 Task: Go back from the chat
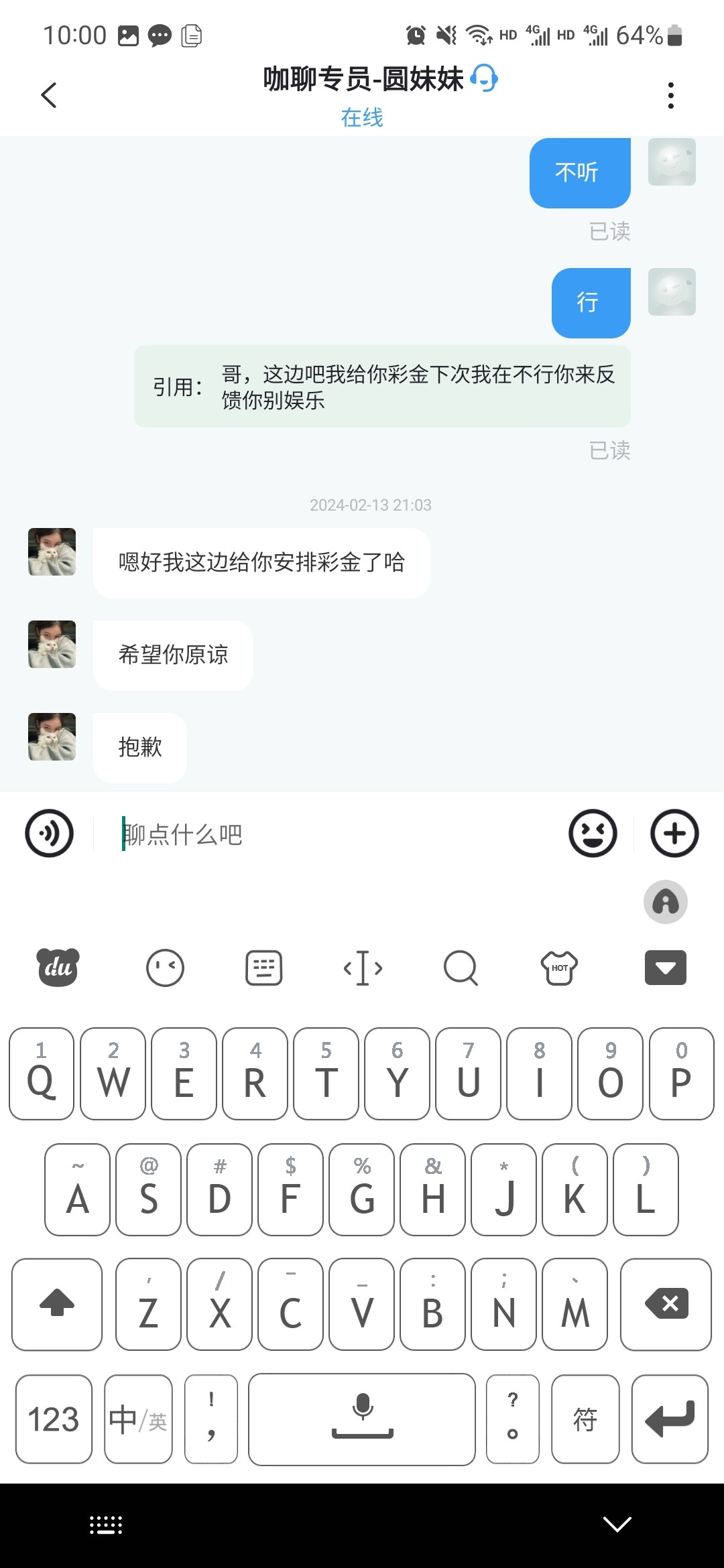pos(49,95)
